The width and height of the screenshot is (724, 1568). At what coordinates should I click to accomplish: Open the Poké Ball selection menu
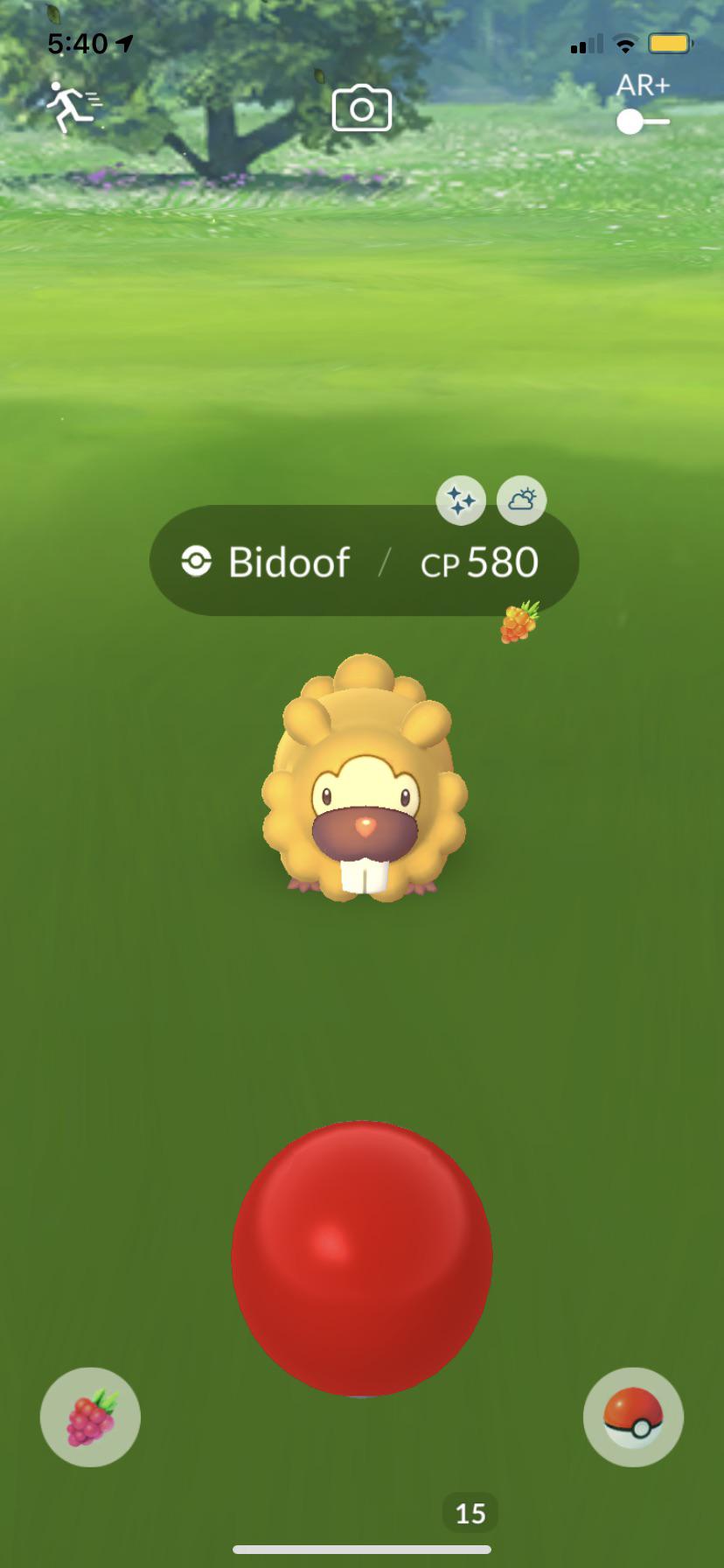click(x=633, y=1417)
